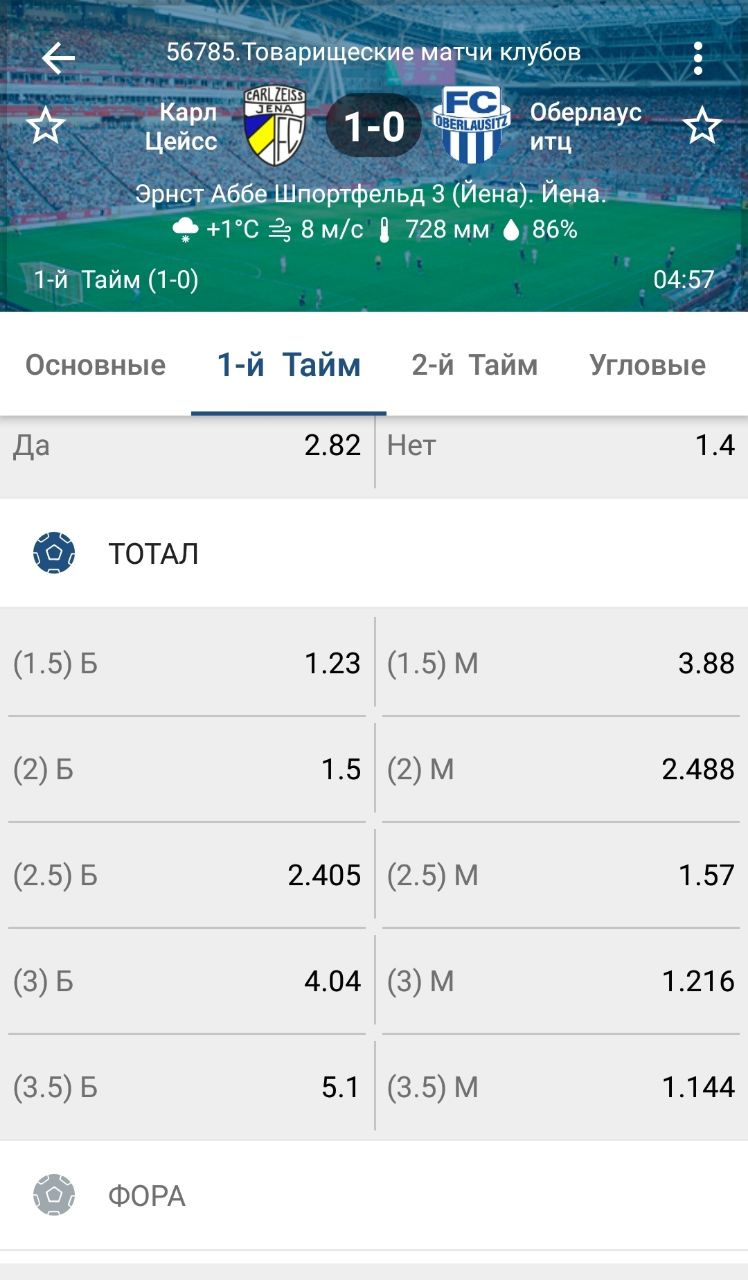
Task: Switch to the 2-й Тайм tab
Action: tap(474, 365)
